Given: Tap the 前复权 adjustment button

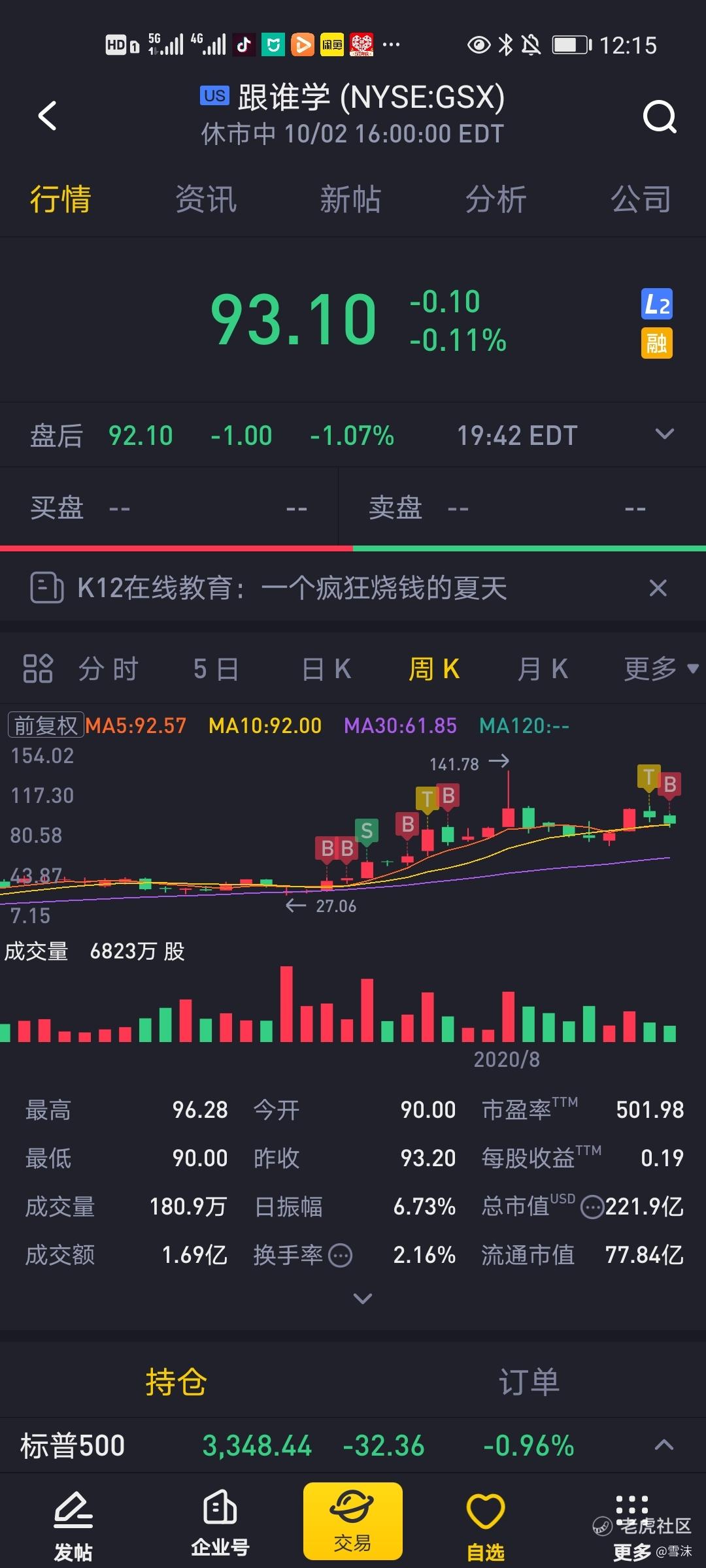Looking at the screenshot, I should pos(46,725).
